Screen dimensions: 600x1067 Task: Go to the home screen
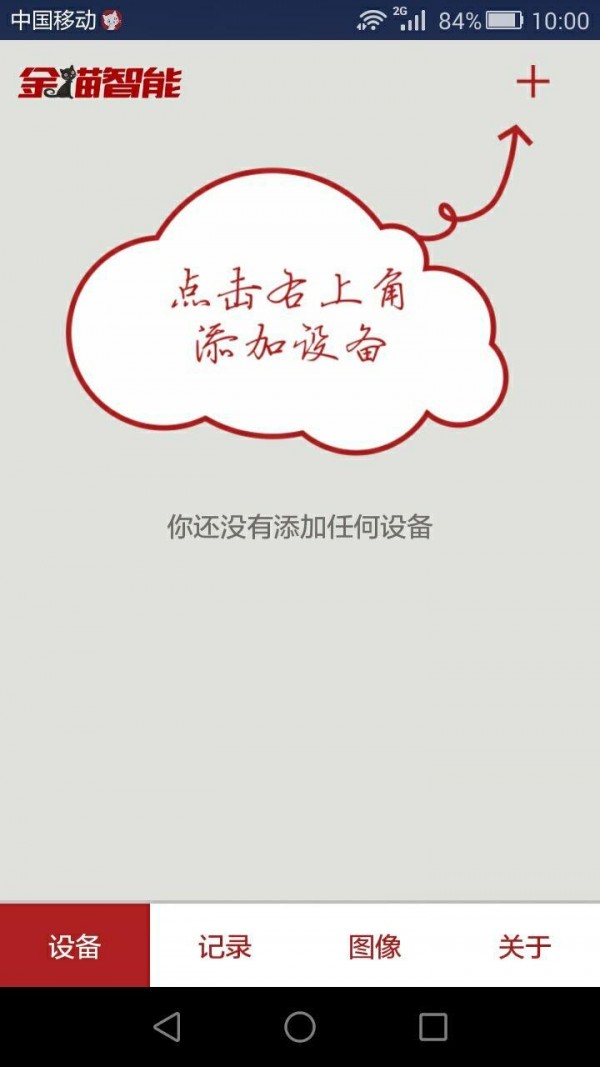[x=300, y=1026]
